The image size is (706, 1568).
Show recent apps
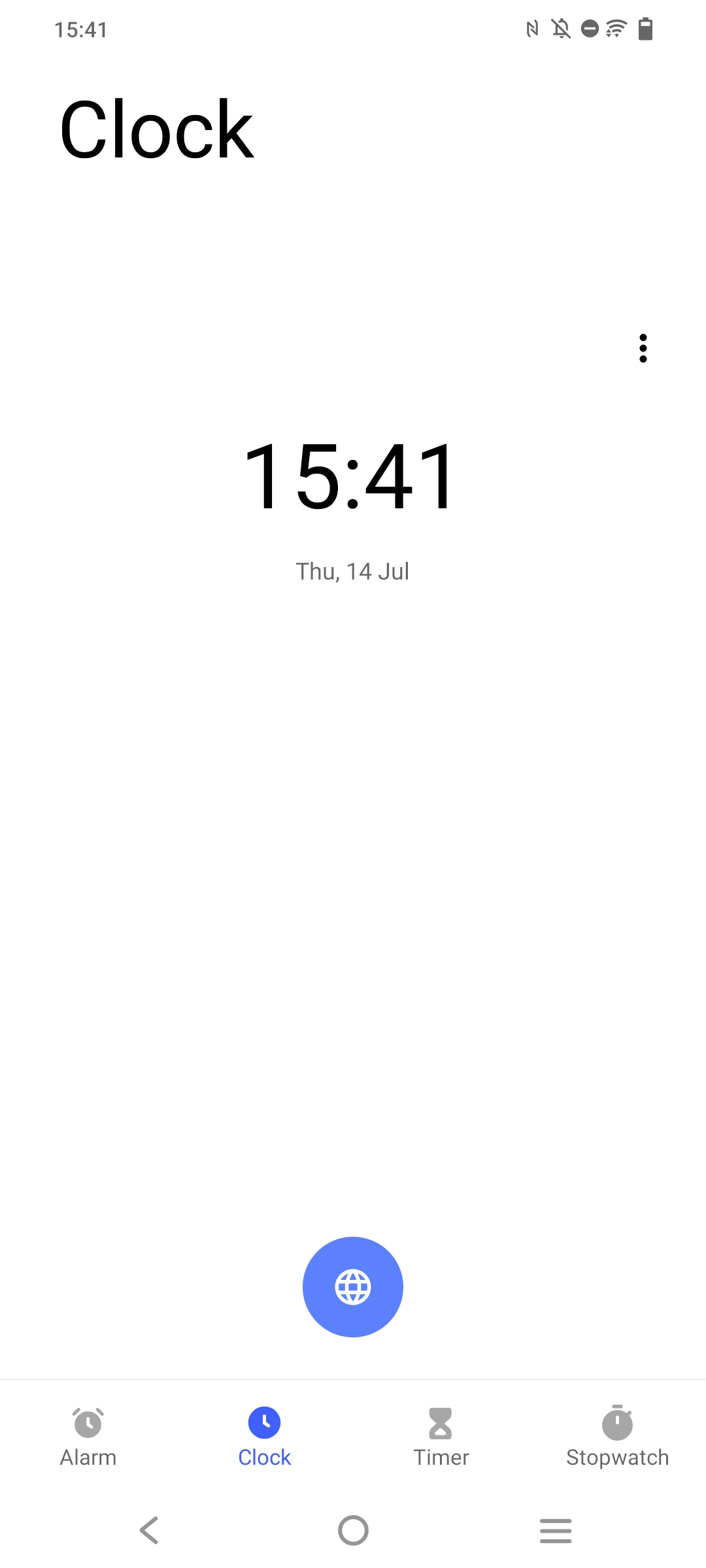tap(556, 1531)
